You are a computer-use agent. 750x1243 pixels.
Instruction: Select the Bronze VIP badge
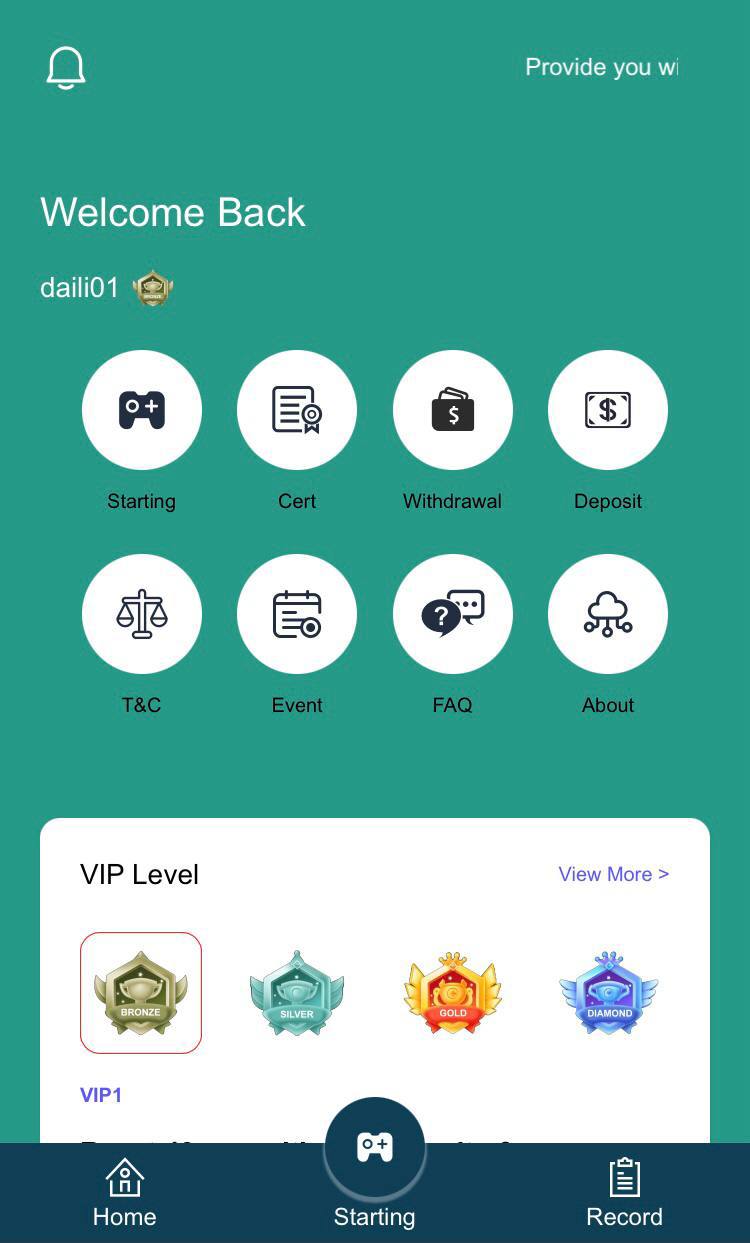tap(141, 993)
